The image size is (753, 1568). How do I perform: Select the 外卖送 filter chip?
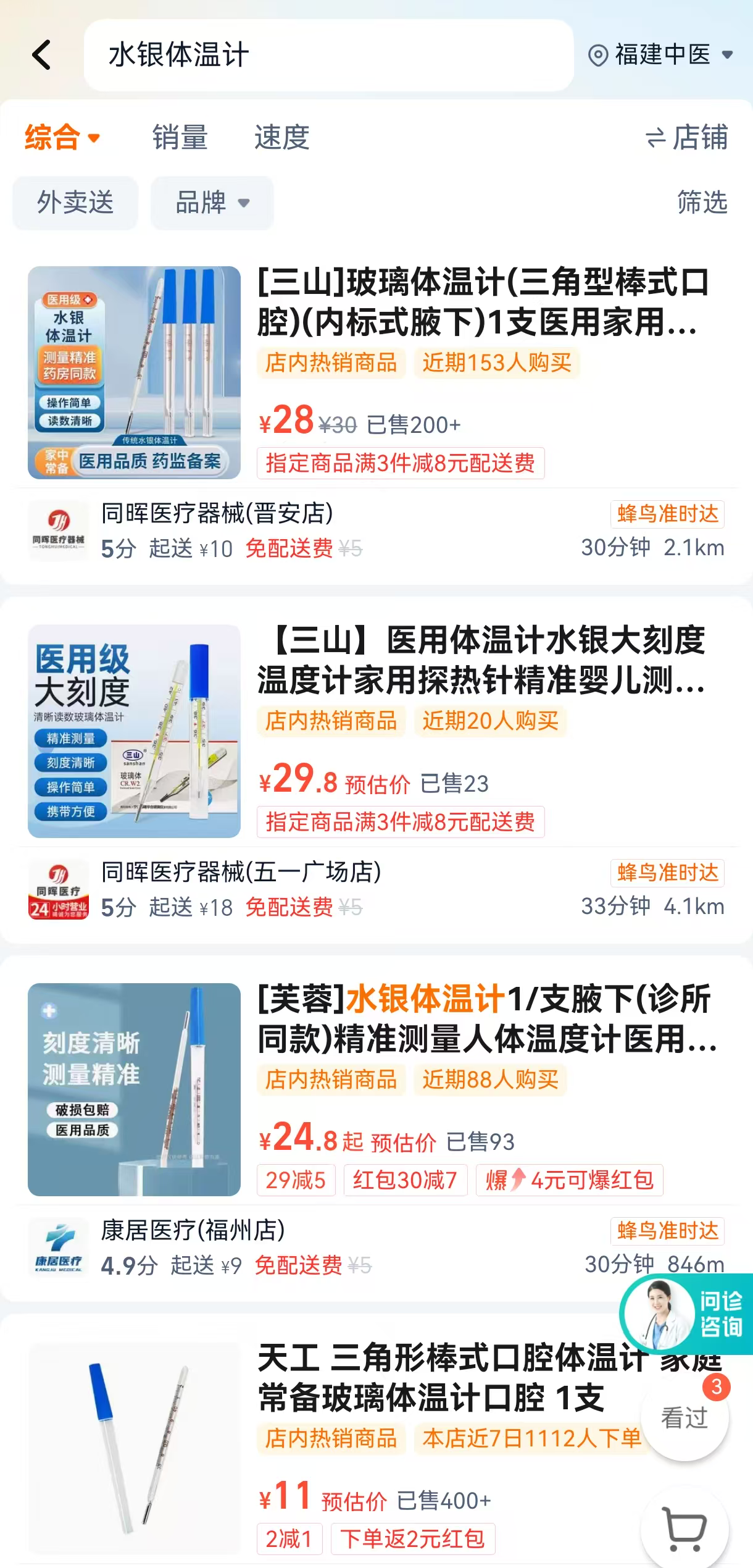pyautogui.click(x=75, y=203)
